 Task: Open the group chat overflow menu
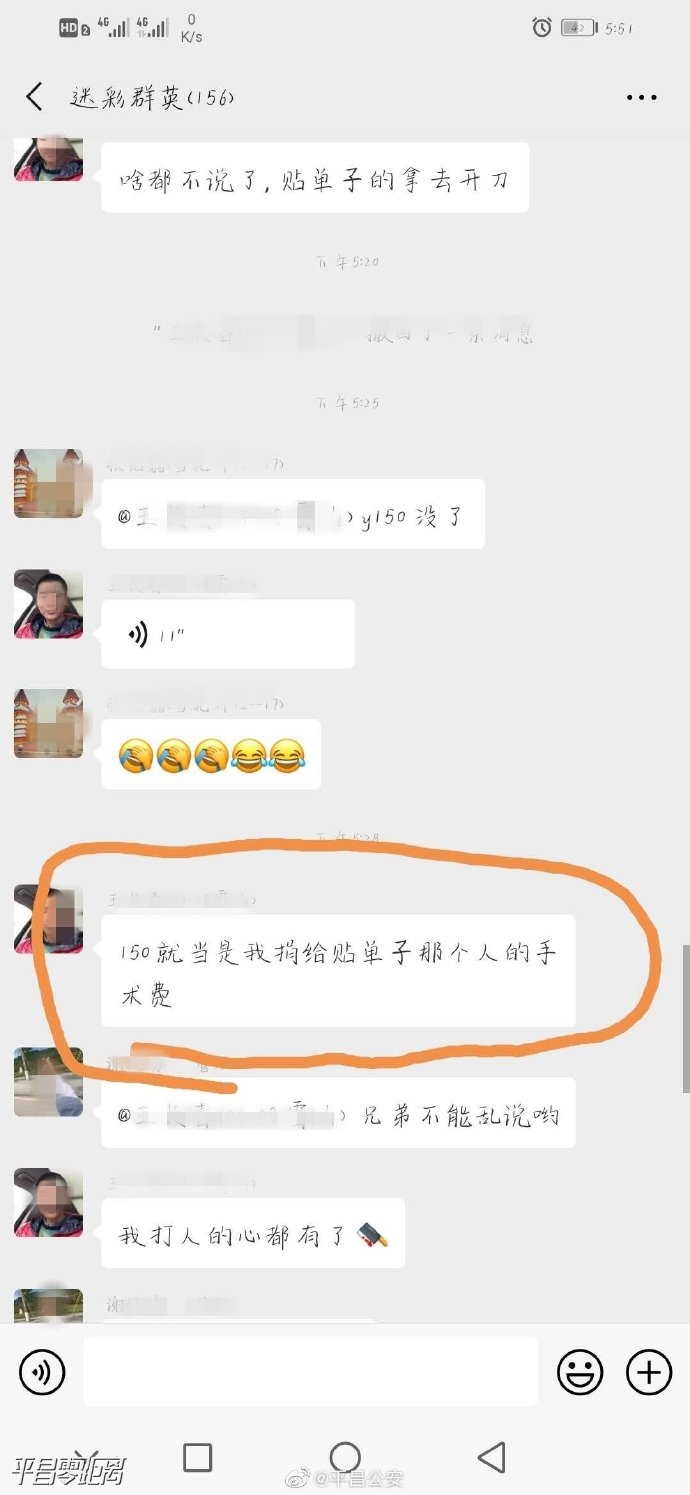click(641, 97)
